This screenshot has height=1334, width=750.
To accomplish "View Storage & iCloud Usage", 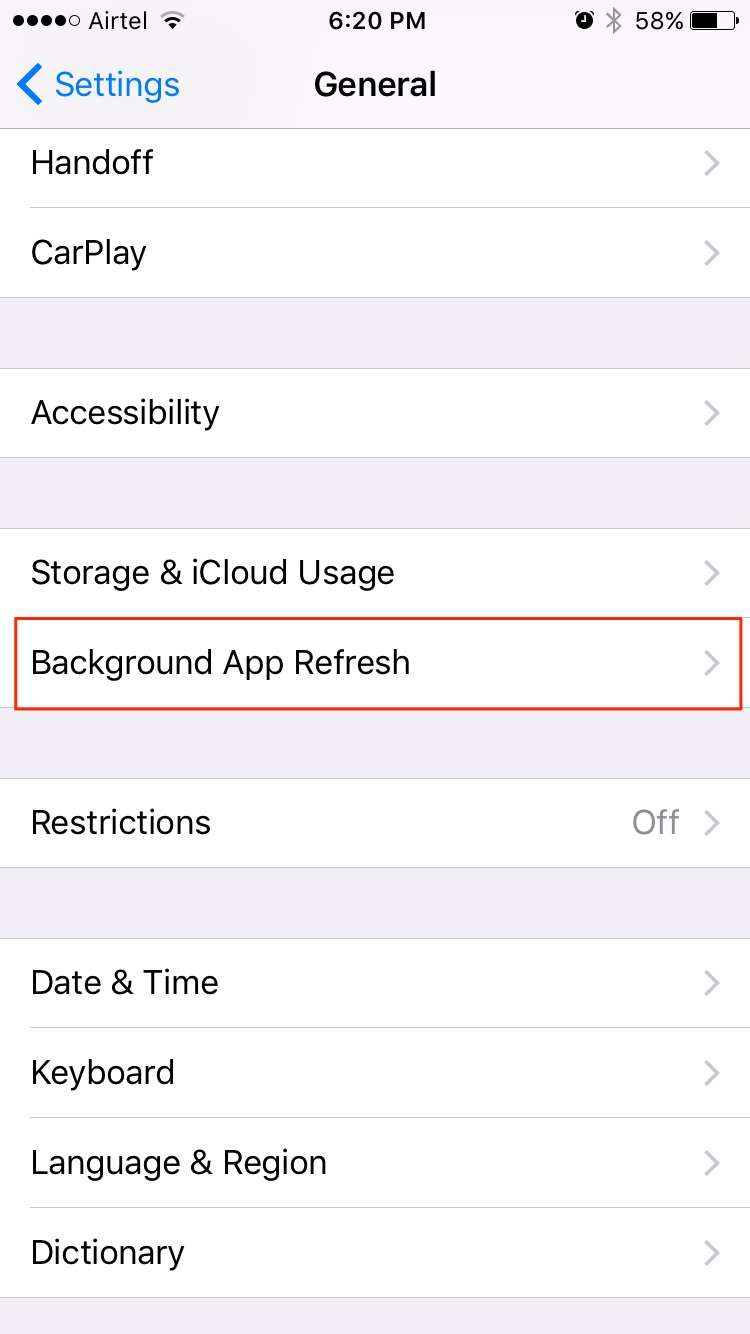I will coord(375,573).
